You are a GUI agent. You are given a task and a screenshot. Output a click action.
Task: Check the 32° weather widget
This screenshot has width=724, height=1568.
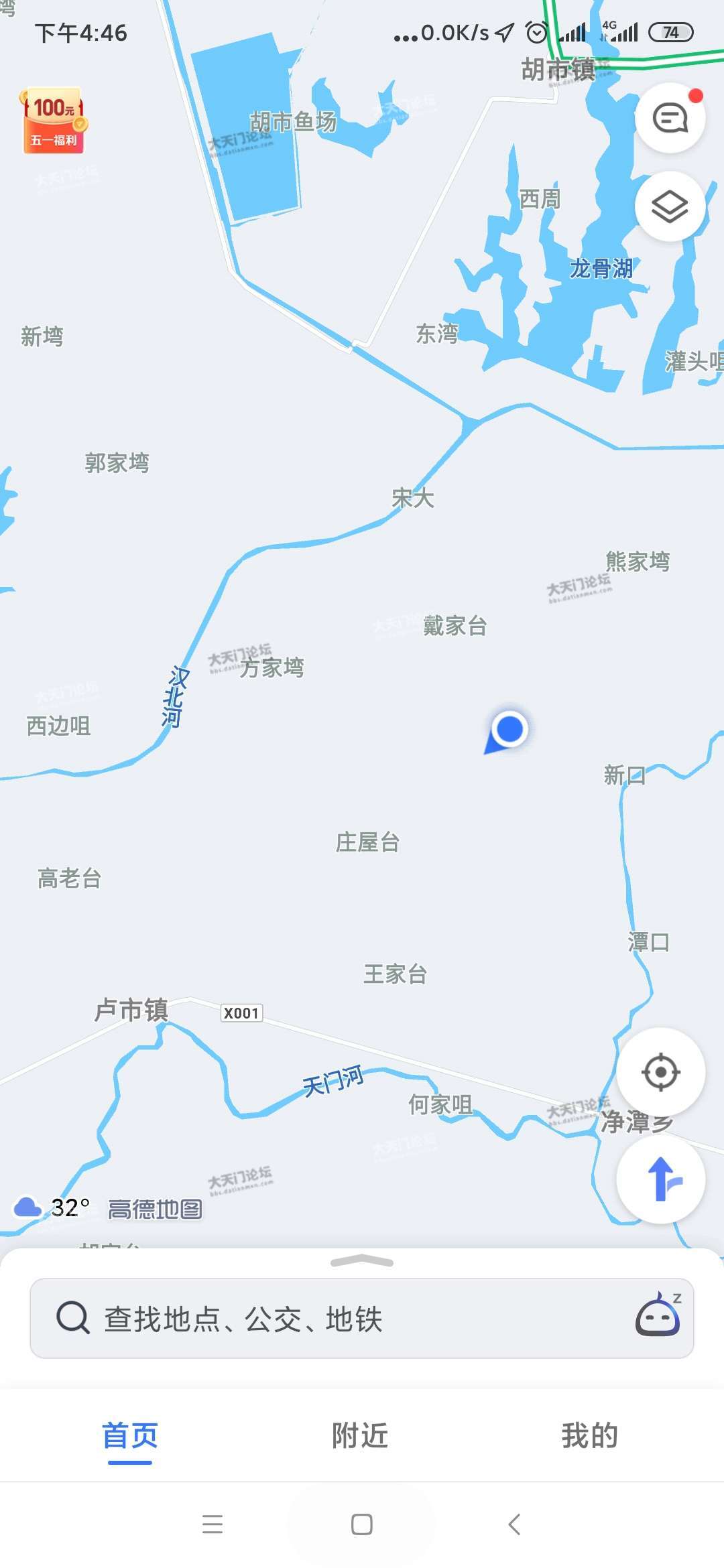(52, 1207)
